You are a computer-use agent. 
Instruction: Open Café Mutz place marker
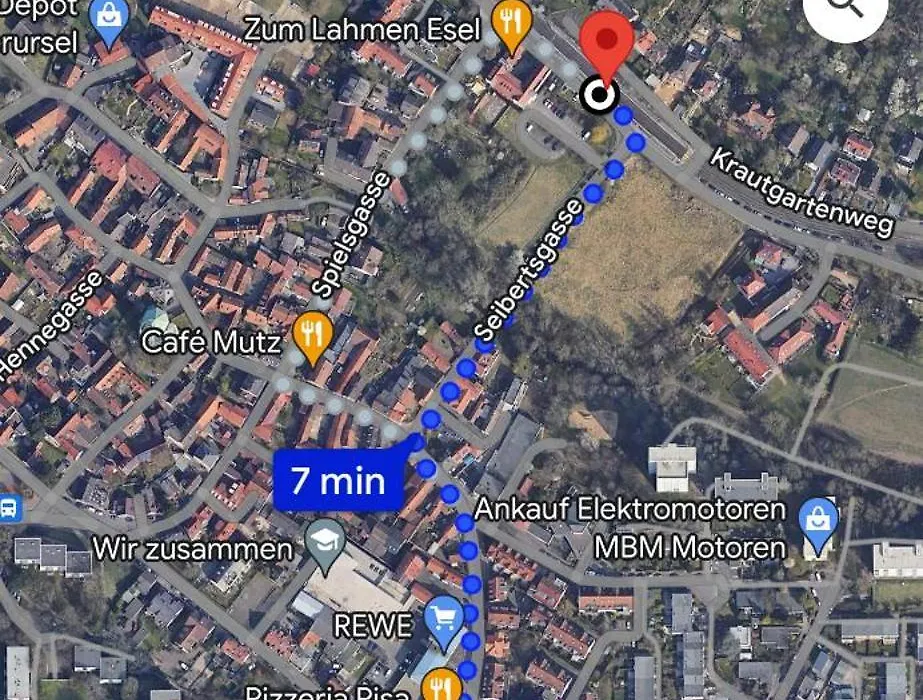click(x=313, y=337)
